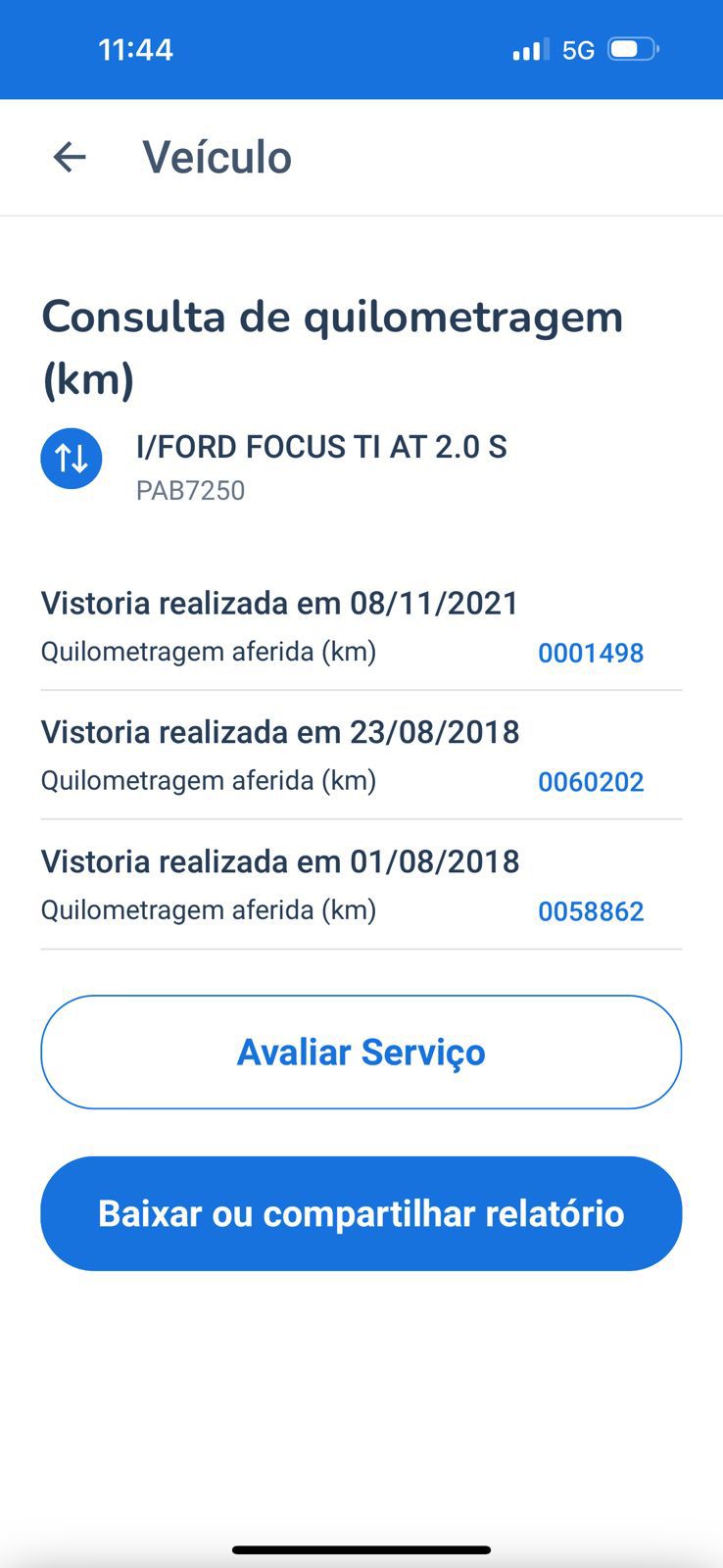Tap the vehicle swap icon next to FORD FOCUS
Viewport: 723px width, 1568px height.
tap(71, 458)
